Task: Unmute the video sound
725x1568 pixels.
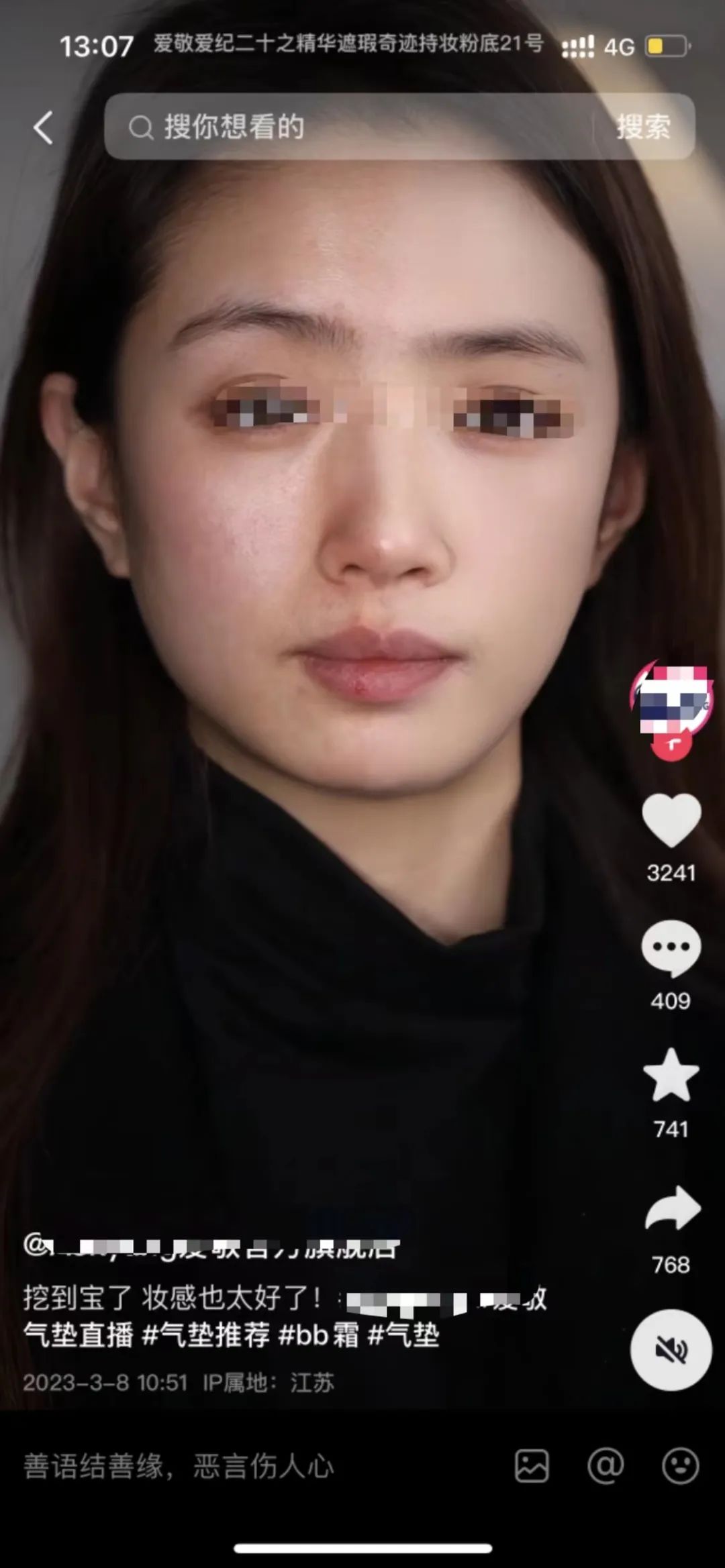Action: click(x=671, y=1349)
